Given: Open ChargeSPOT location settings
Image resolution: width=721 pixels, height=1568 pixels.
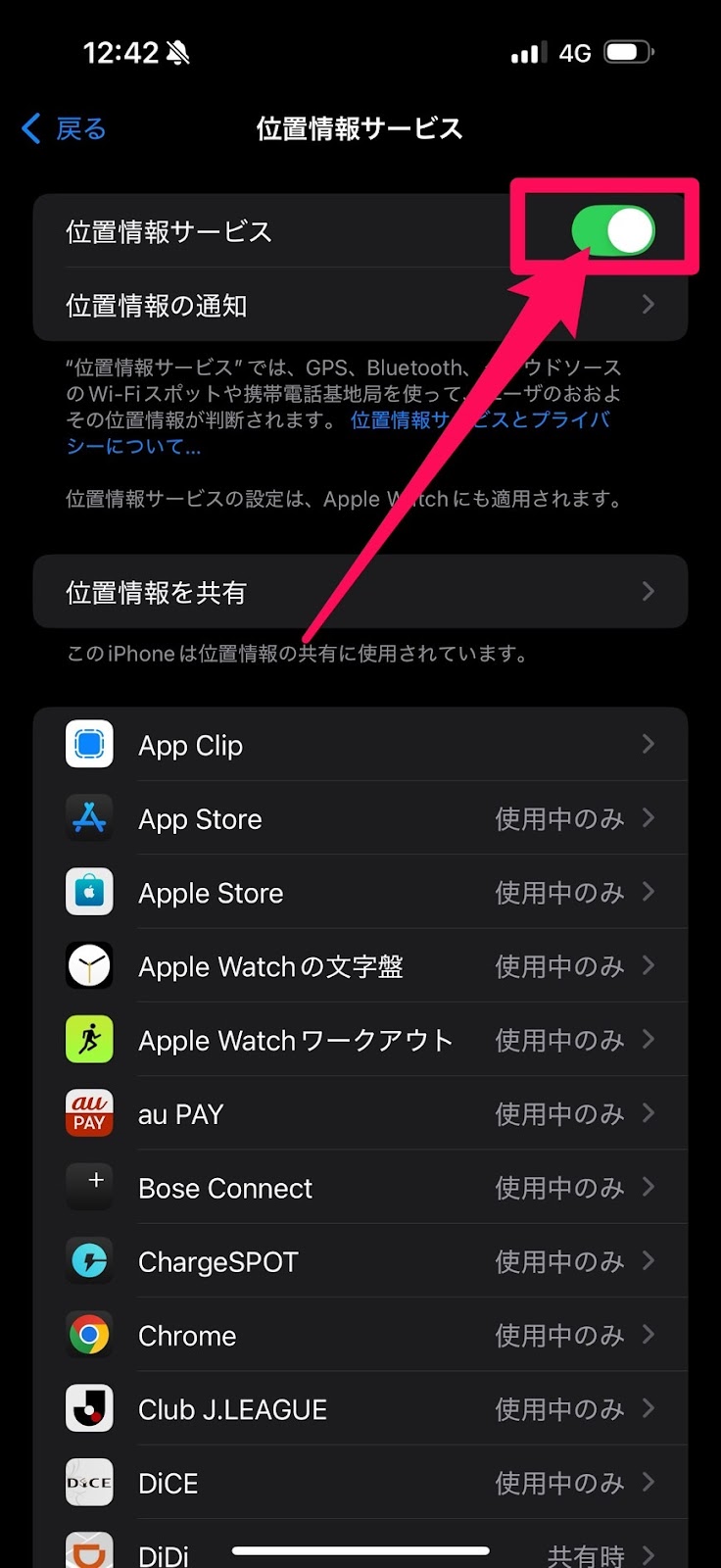Looking at the screenshot, I should pyautogui.click(x=360, y=1261).
